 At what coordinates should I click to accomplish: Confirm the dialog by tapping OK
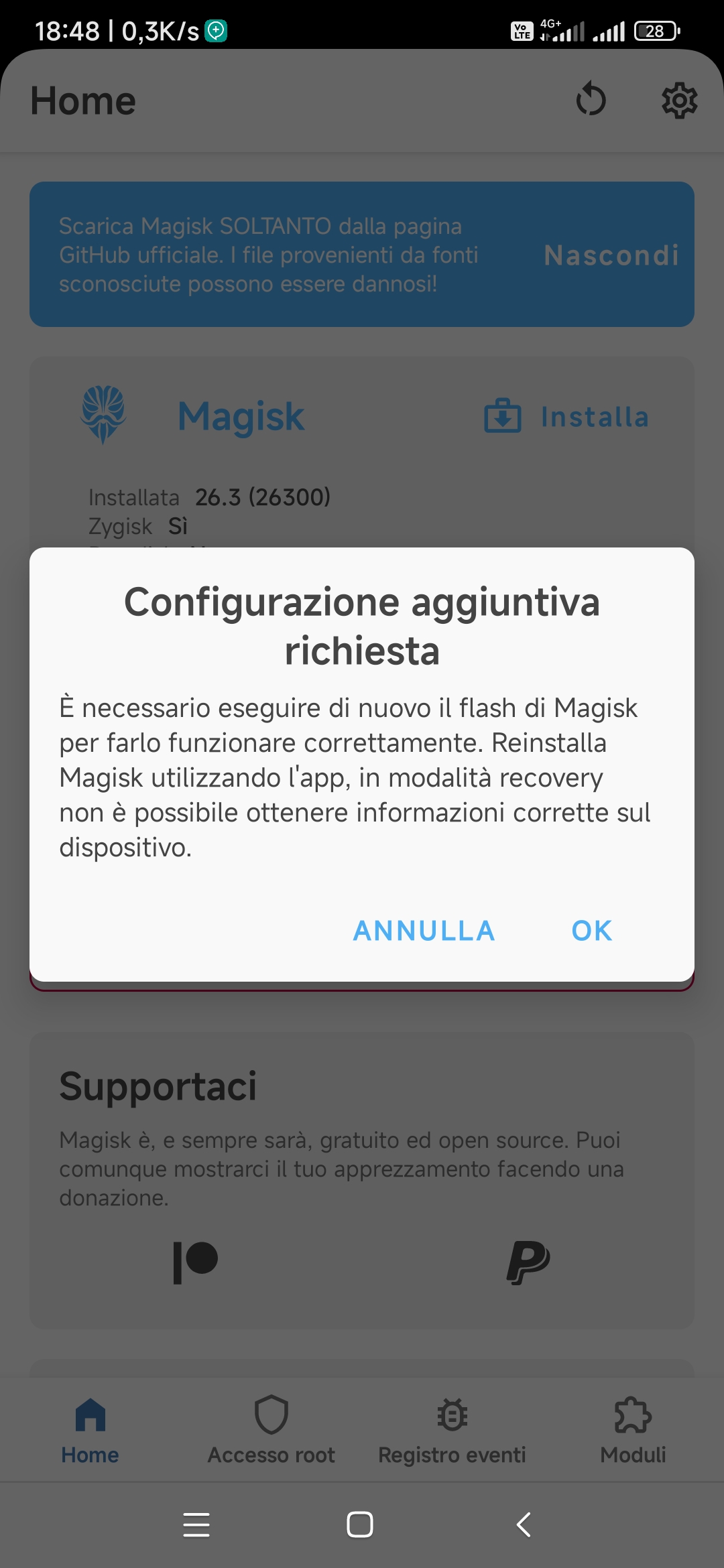pos(591,930)
